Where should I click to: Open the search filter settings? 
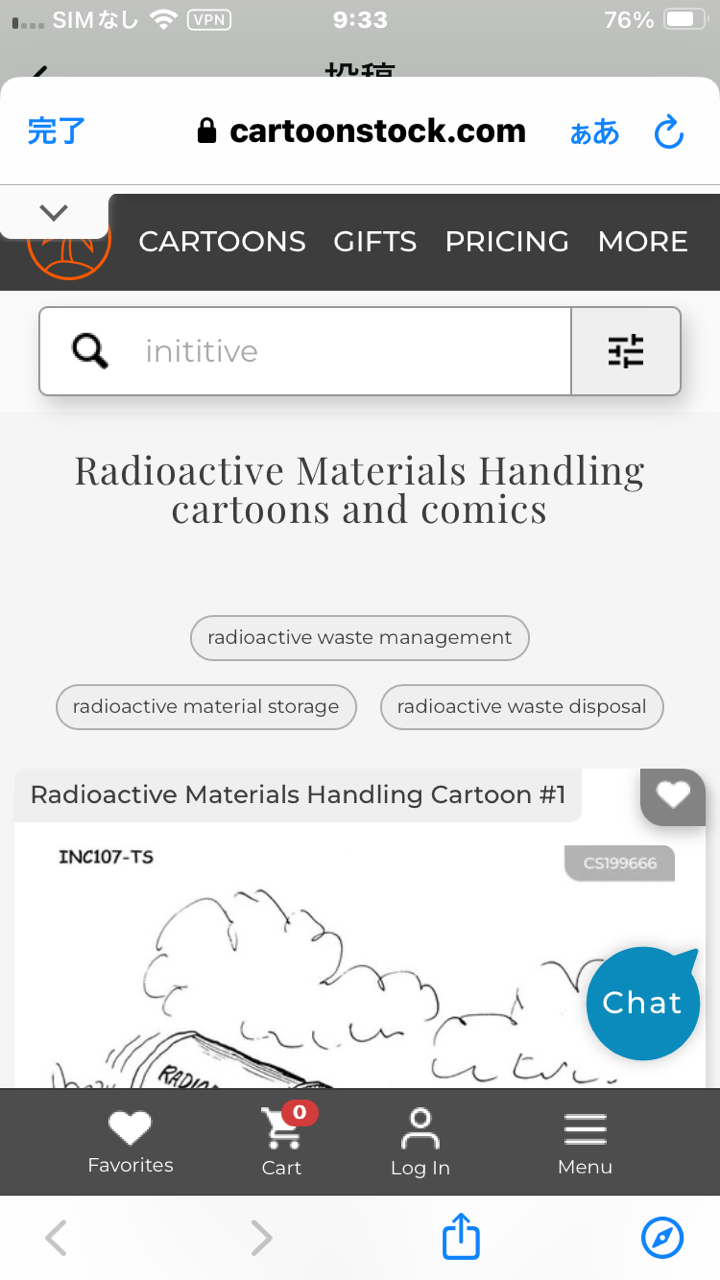tap(626, 351)
